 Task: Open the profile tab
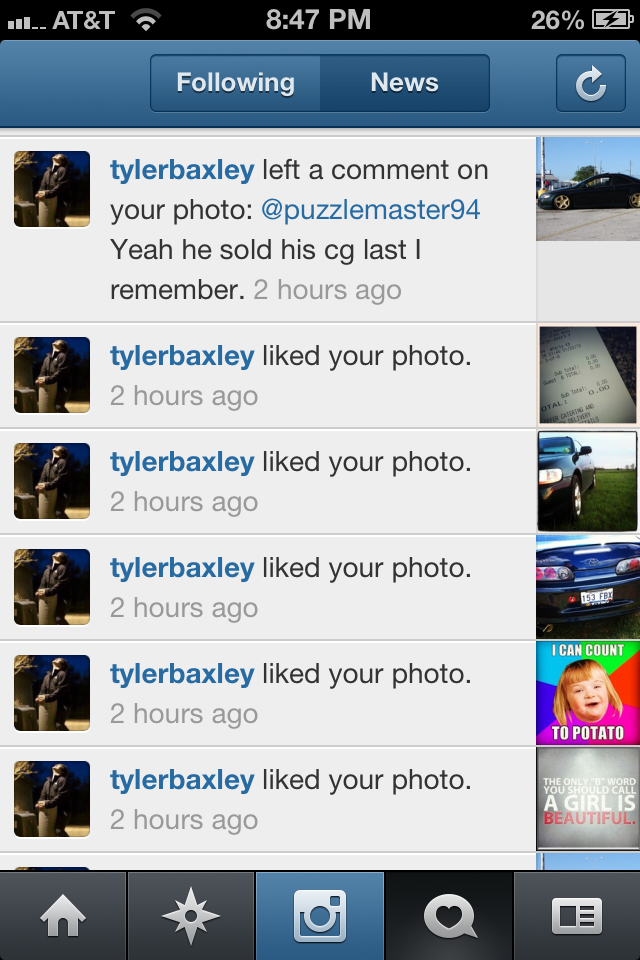(x=577, y=916)
